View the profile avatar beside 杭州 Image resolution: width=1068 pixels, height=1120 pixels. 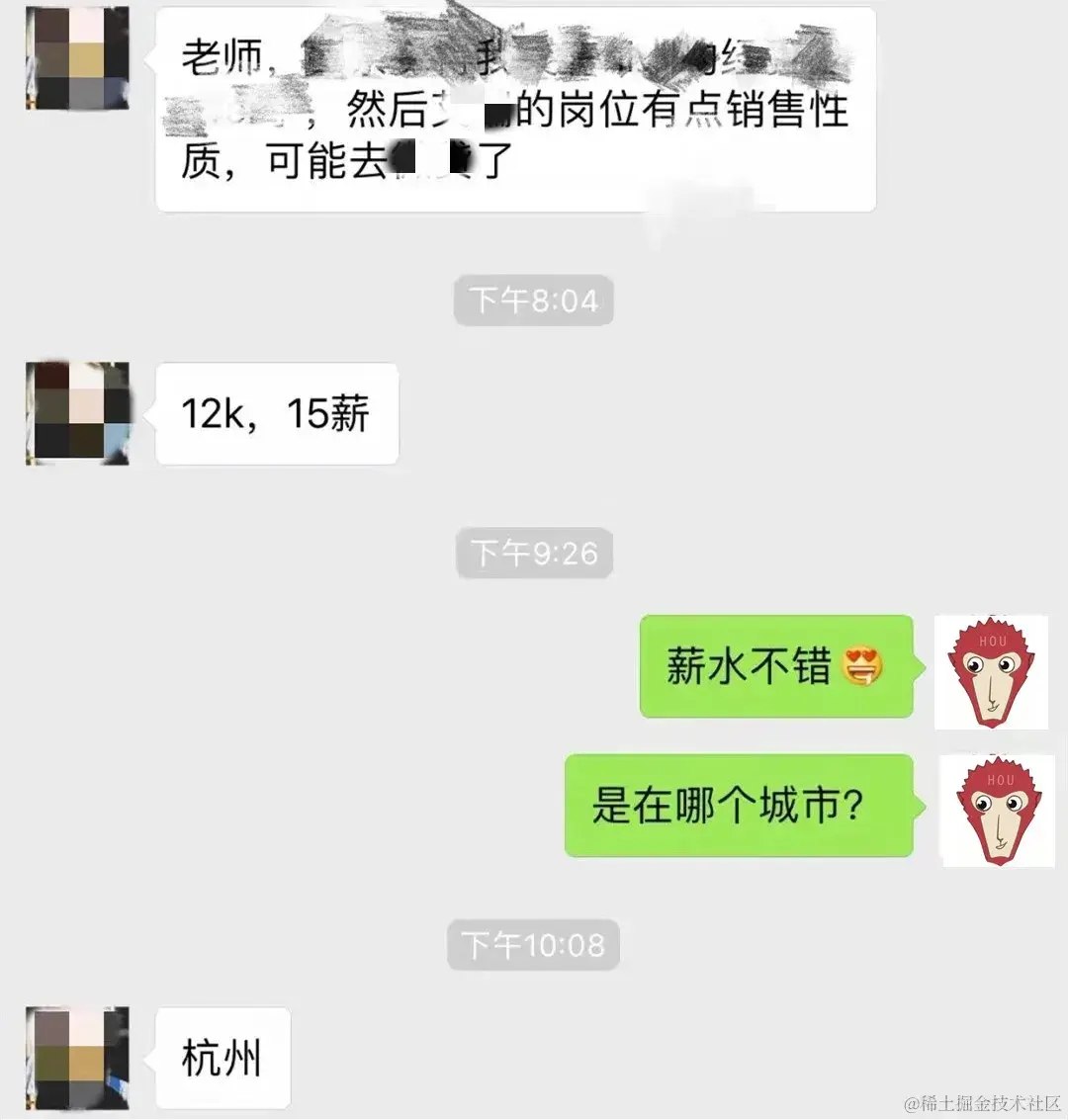77,1058
